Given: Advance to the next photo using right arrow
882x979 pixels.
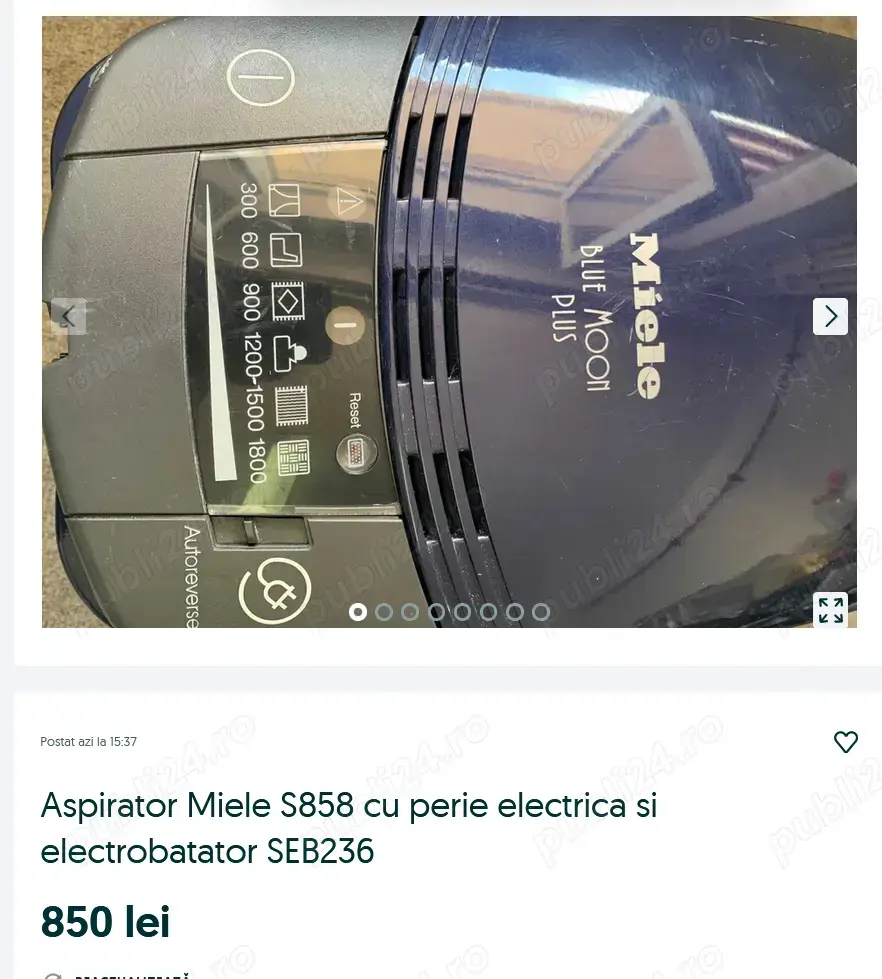Looking at the screenshot, I should 830,316.
